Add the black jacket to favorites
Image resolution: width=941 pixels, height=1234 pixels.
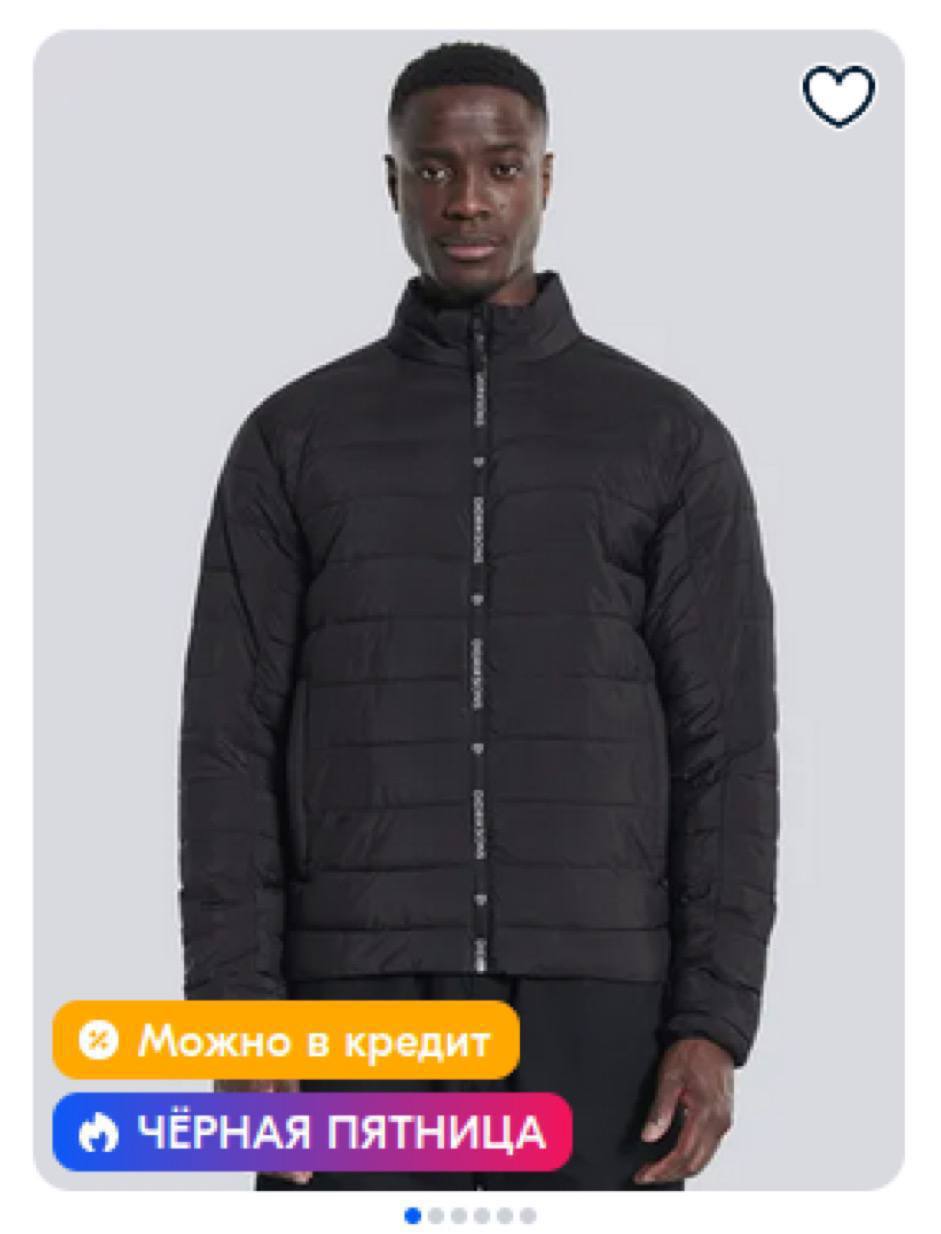click(x=838, y=96)
